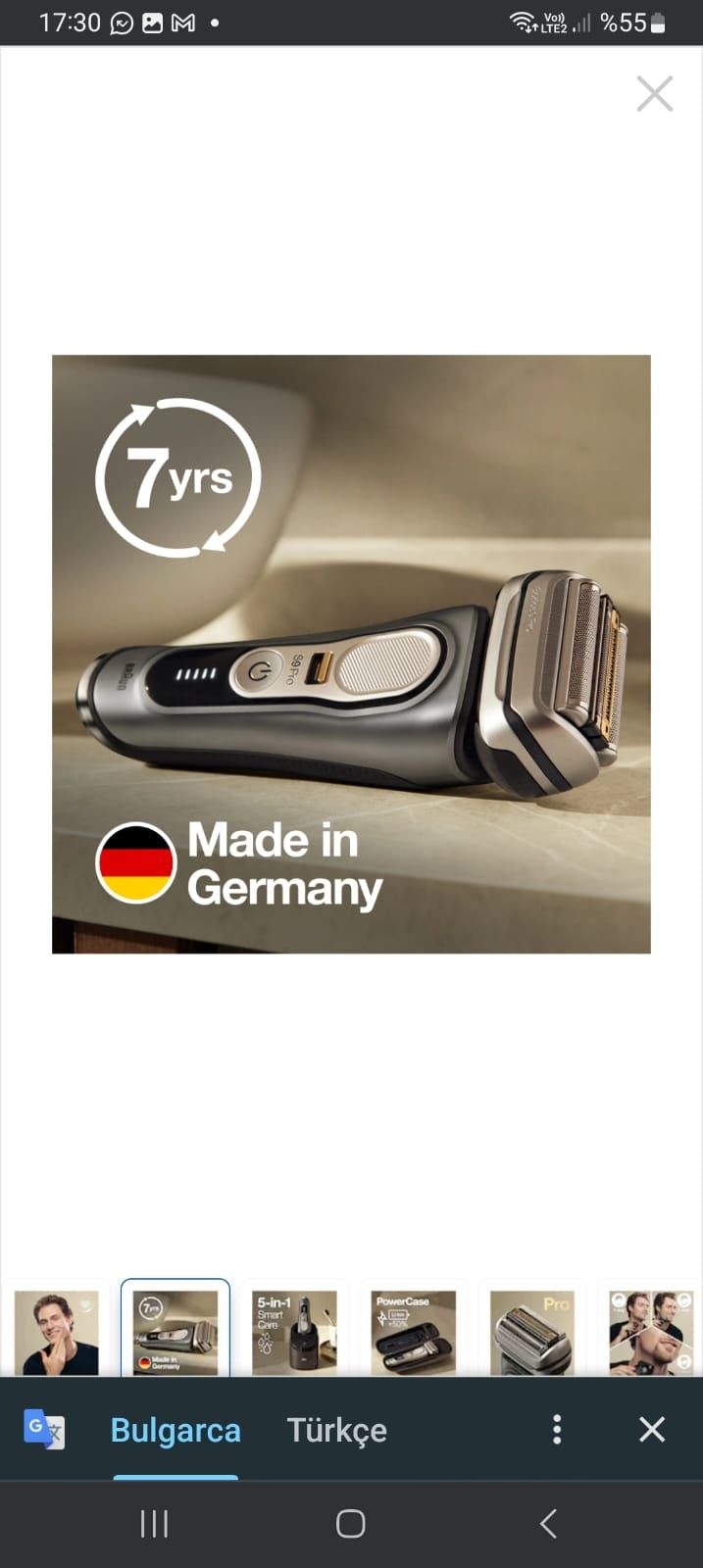Image resolution: width=703 pixels, height=1568 pixels.
Task: Tap the Google Translate icon
Action: (x=44, y=1430)
